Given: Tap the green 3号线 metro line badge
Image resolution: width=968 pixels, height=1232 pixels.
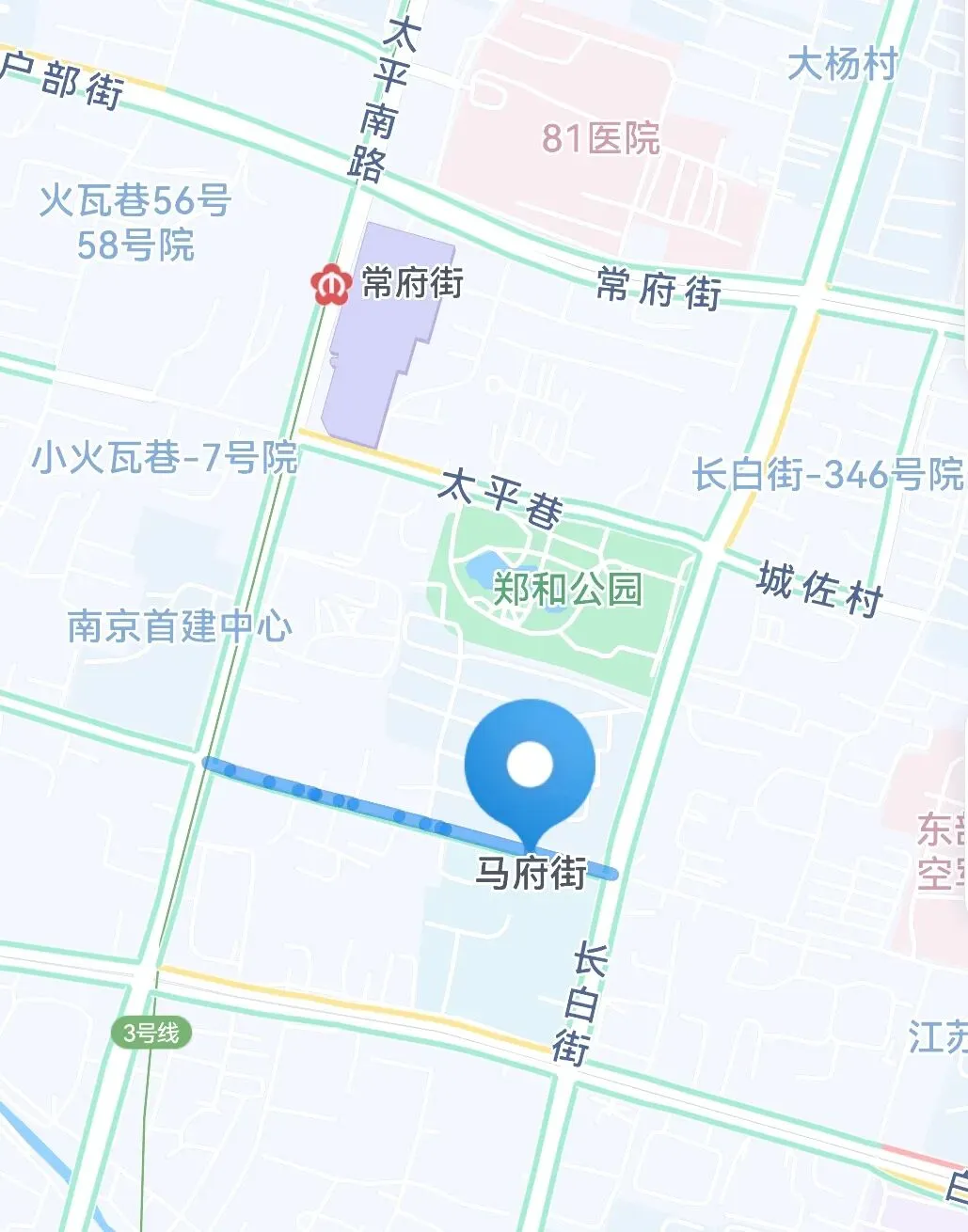Looking at the screenshot, I should tap(151, 1033).
